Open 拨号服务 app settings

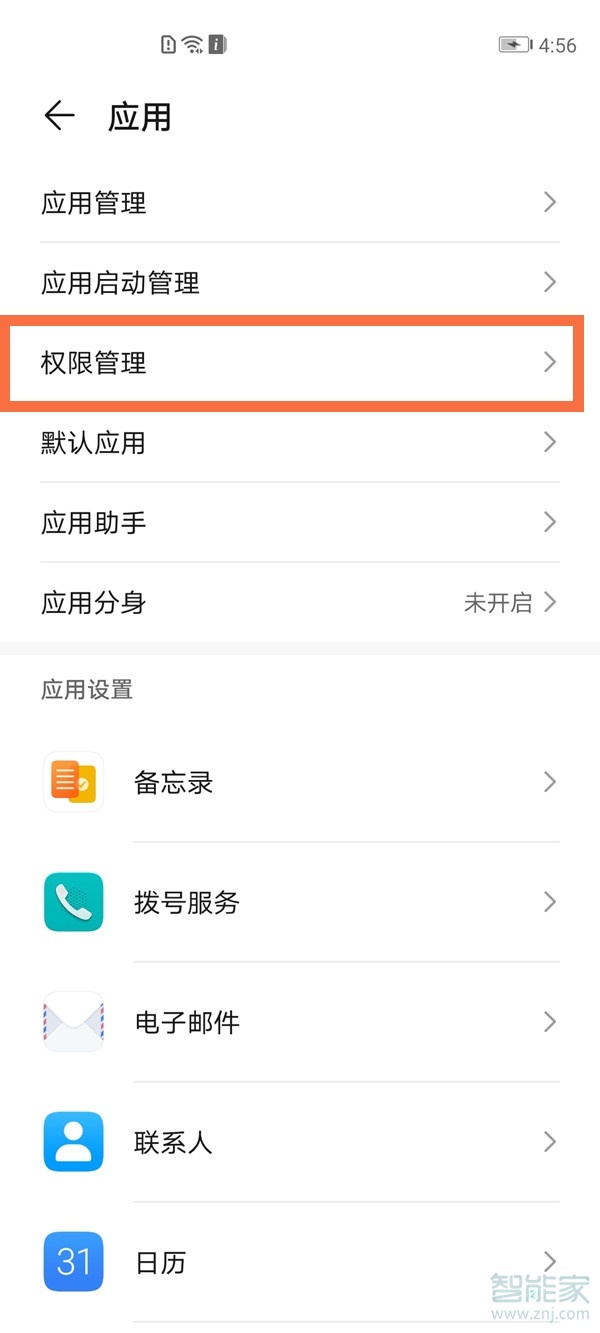coord(299,902)
